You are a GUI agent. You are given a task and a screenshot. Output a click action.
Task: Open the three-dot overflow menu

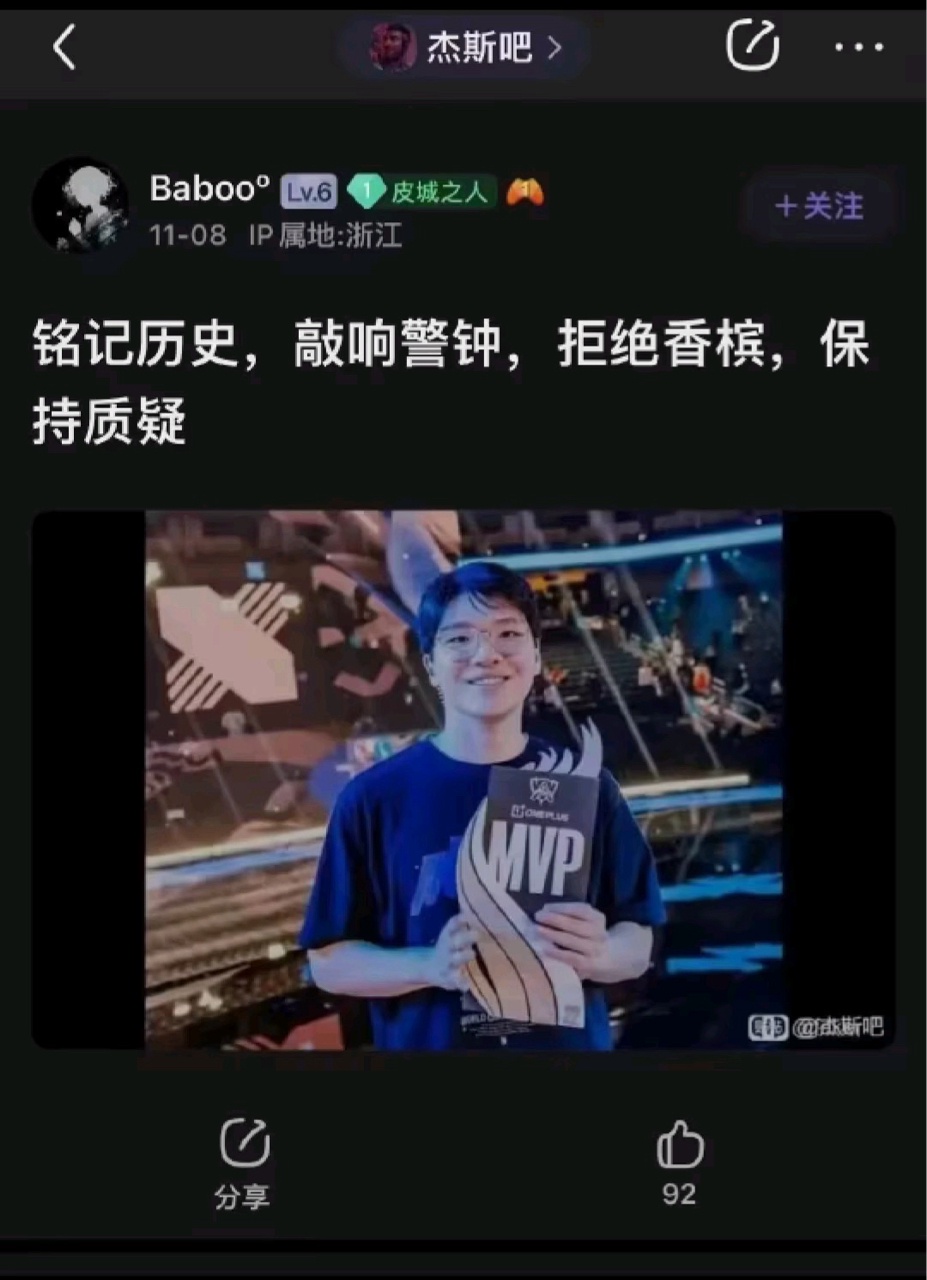click(x=859, y=48)
